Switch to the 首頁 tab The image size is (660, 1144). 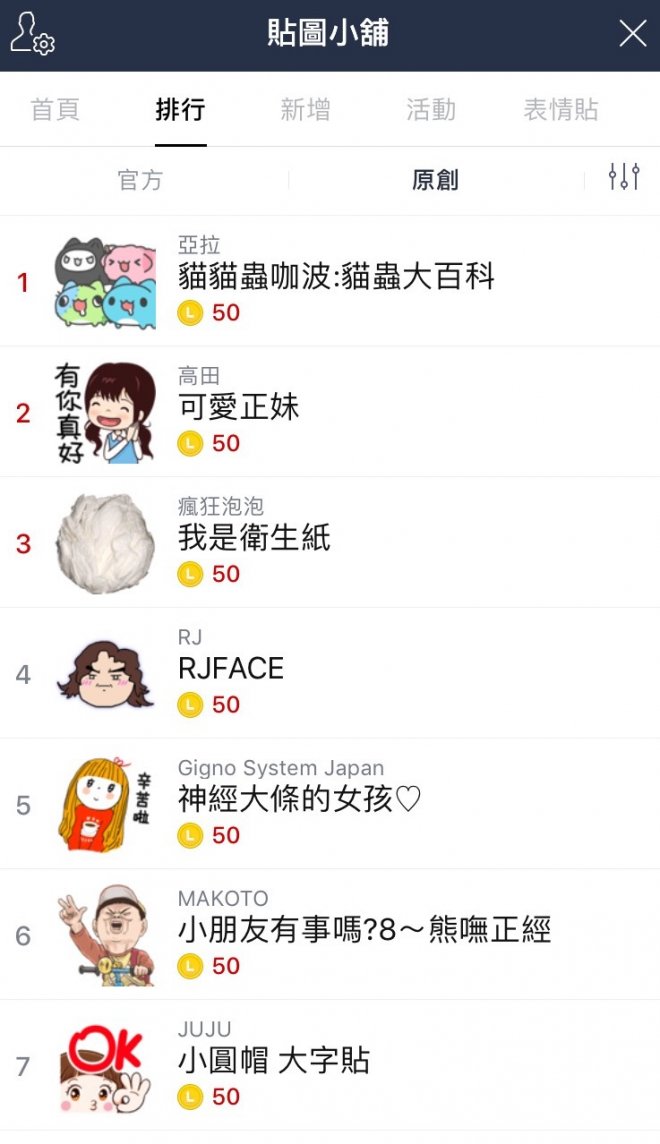(55, 110)
